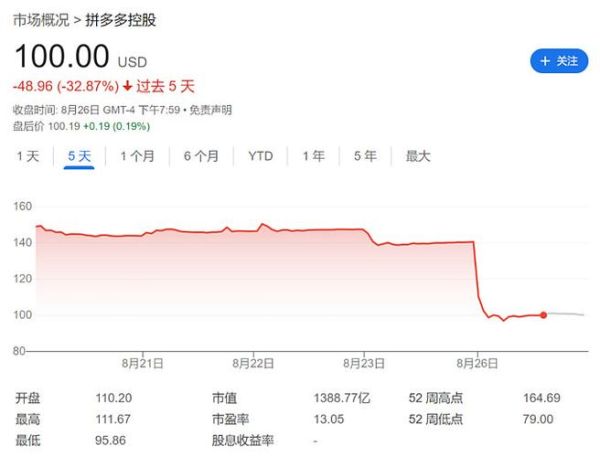Open the 市场概况 breadcrumb link
This screenshot has height=457, width=600.
39,20
